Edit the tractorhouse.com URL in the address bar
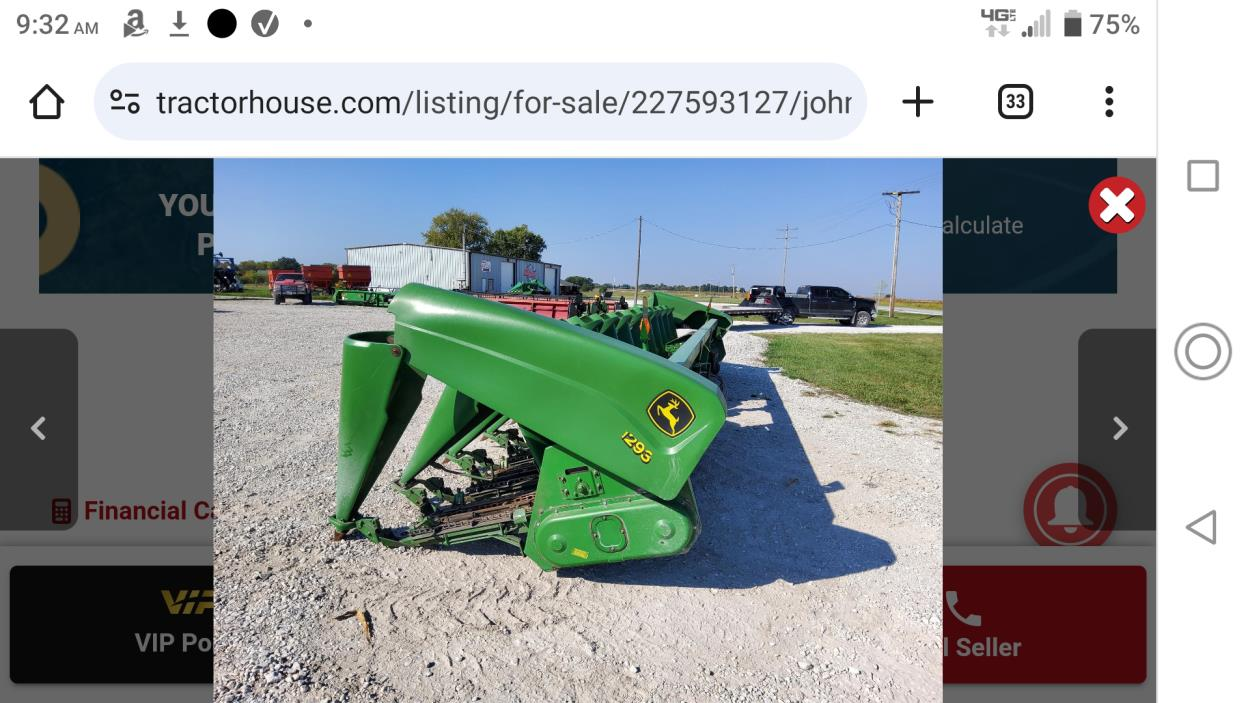The height and width of the screenshot is (703, 1250). (502, 102)
